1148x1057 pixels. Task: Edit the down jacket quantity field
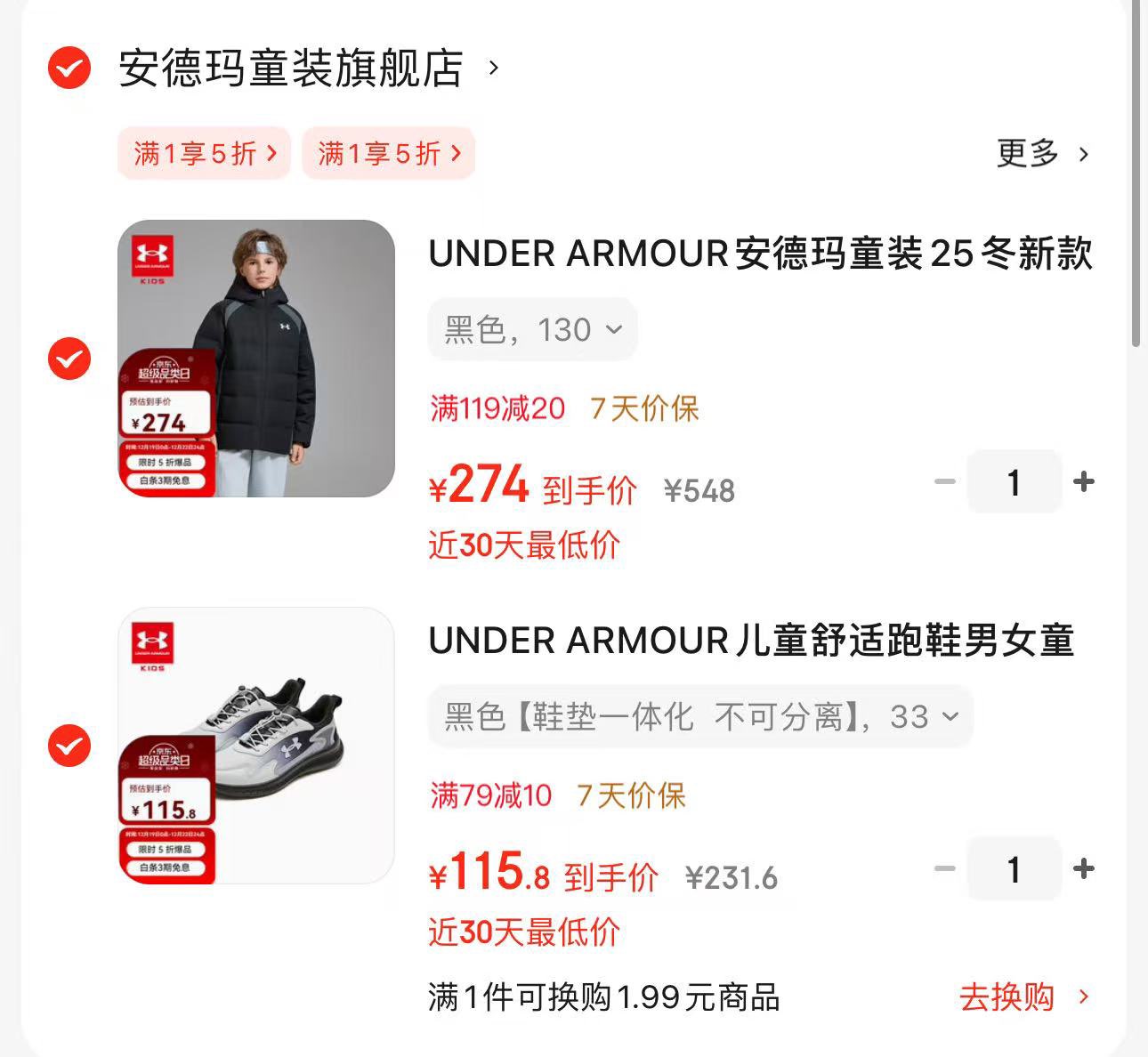coord(1014,482)
